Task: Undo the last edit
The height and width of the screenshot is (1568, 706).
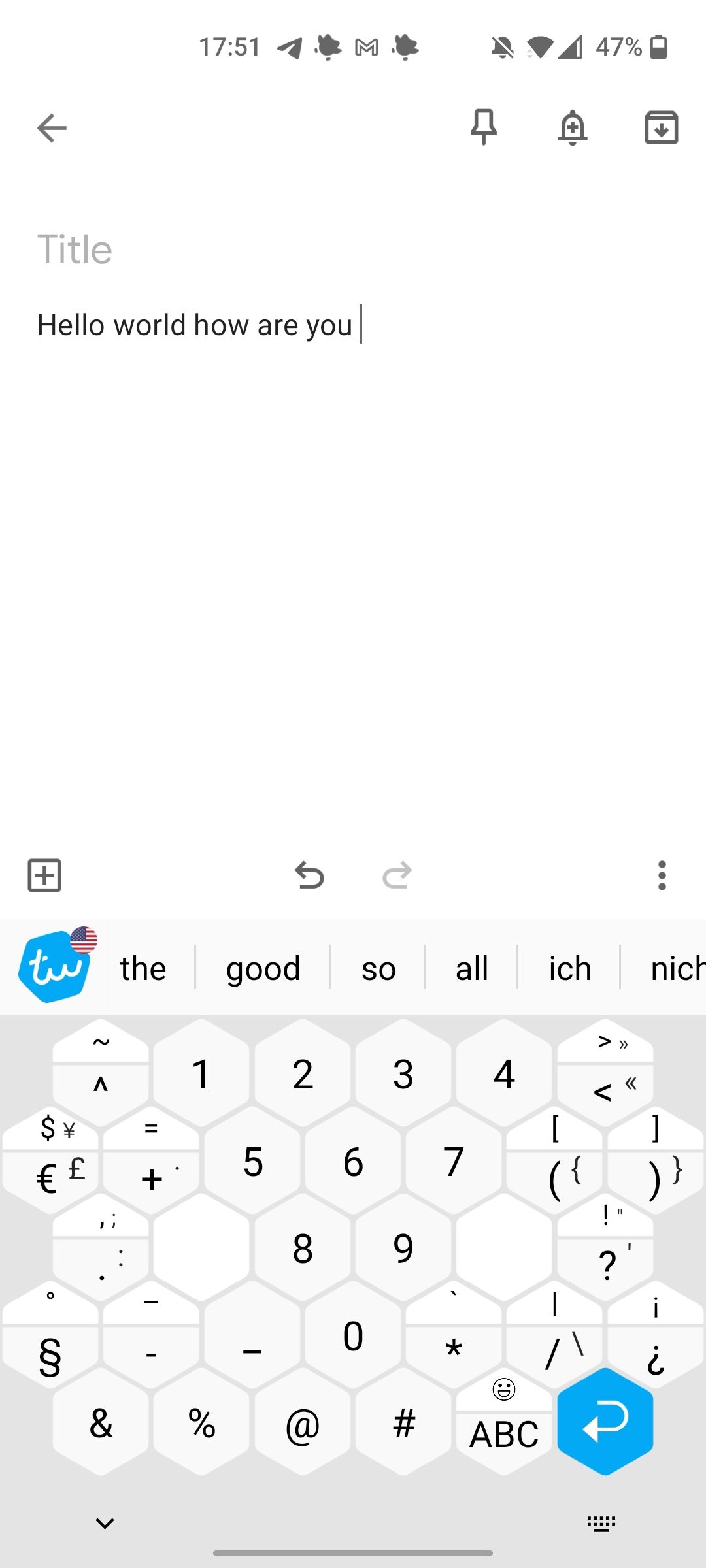Action: 311,875
